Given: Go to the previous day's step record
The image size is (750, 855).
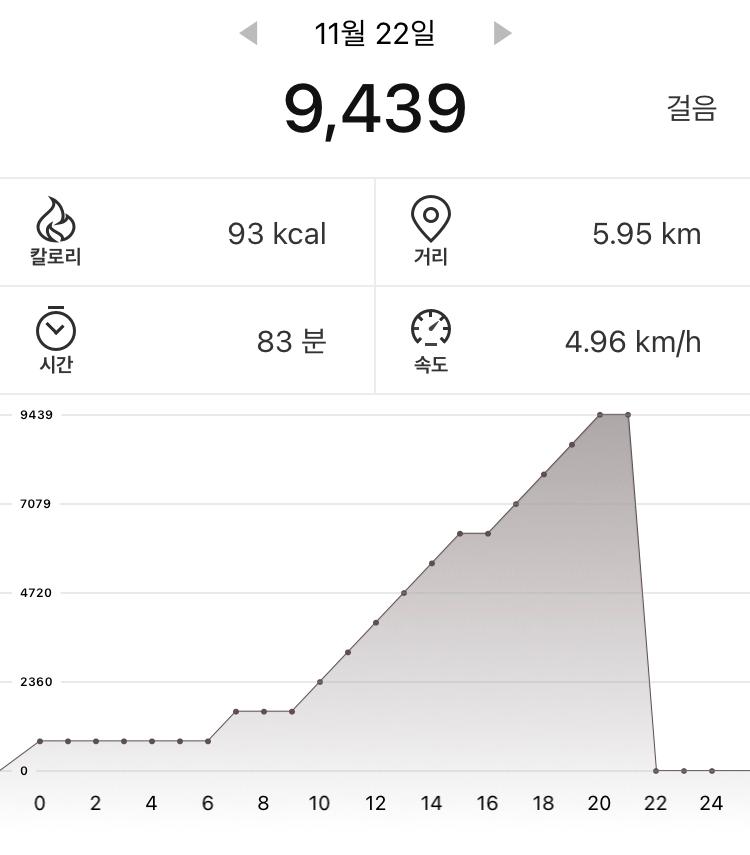Looking at the screenshot, I should click(x=249, y=34).
